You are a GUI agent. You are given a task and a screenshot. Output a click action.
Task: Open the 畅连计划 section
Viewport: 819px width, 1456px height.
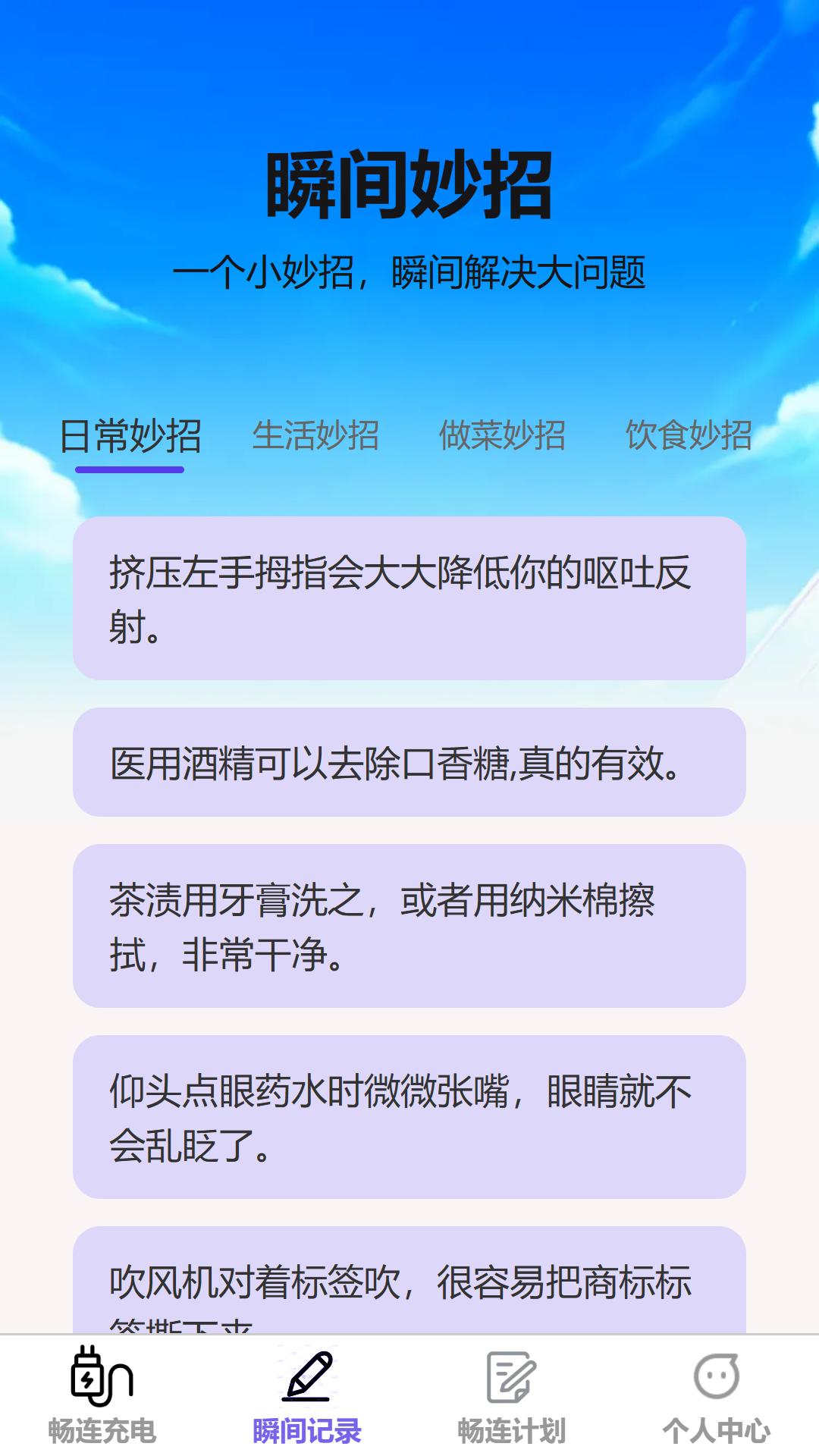(512, 1395)
